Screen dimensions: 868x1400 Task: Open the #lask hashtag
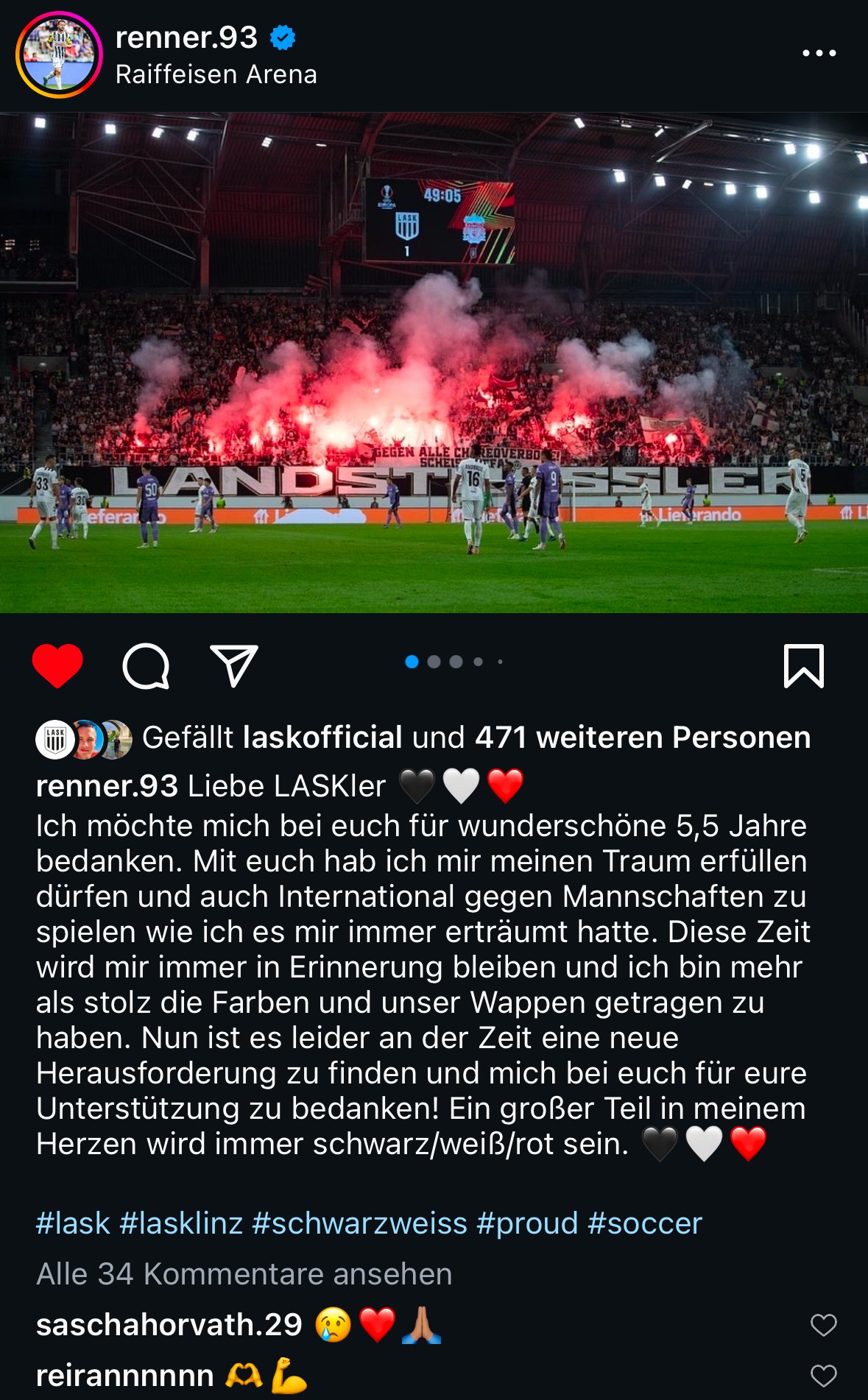tap(73, 1223)
